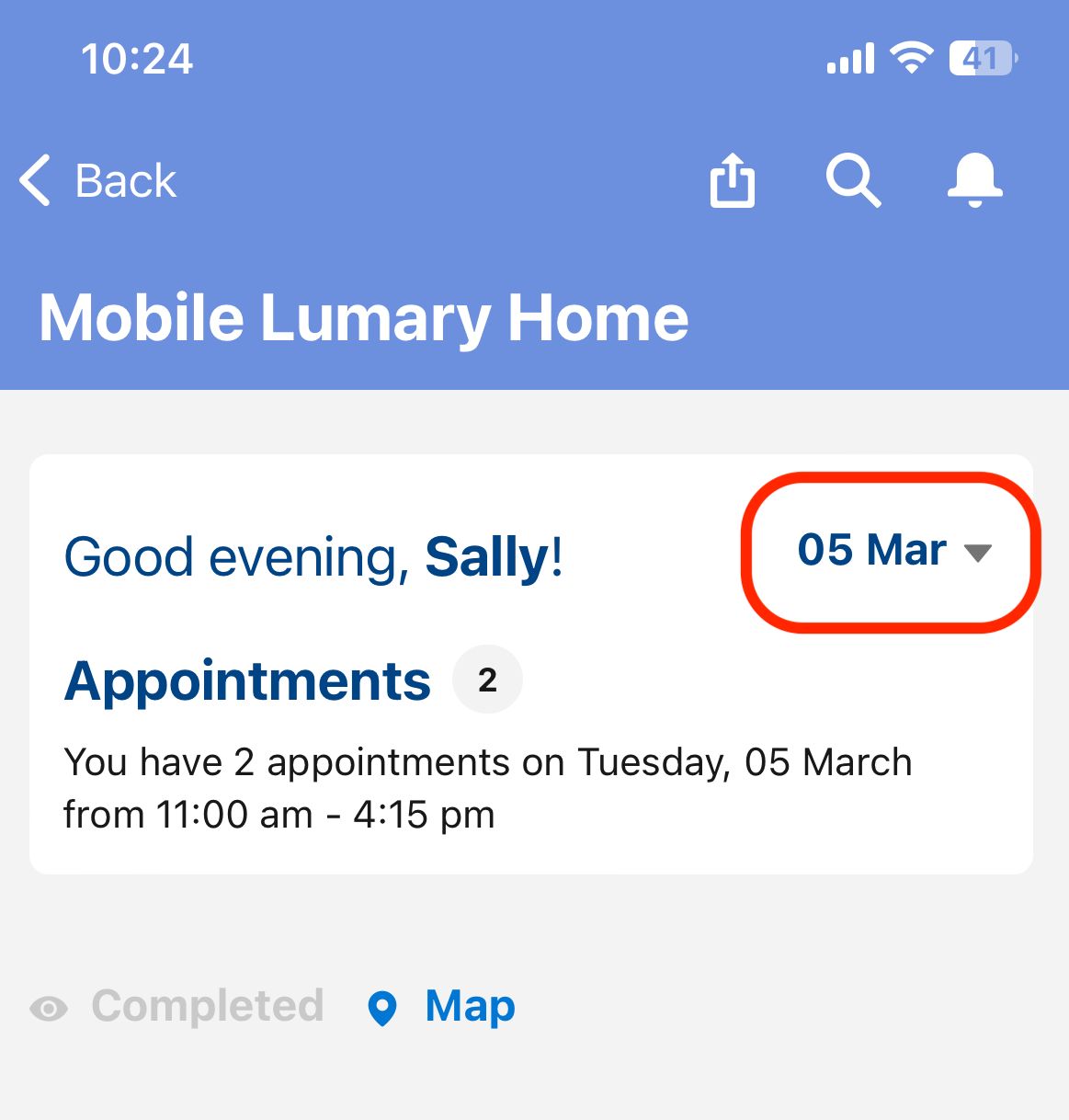
Task: Show completed items using the Completed control
Action: tap(175, 1007)
